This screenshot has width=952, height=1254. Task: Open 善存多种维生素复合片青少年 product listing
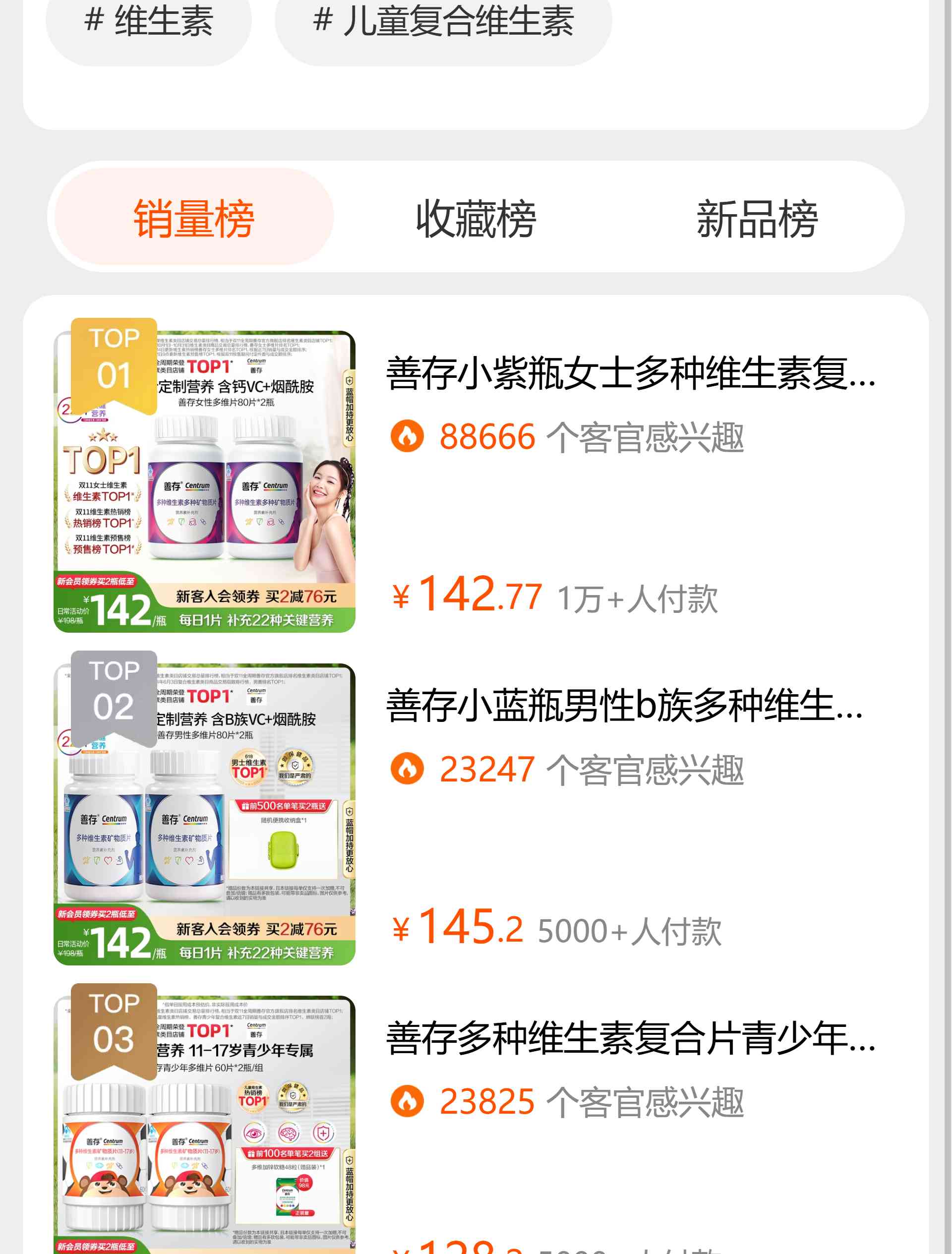(630, 1039)
